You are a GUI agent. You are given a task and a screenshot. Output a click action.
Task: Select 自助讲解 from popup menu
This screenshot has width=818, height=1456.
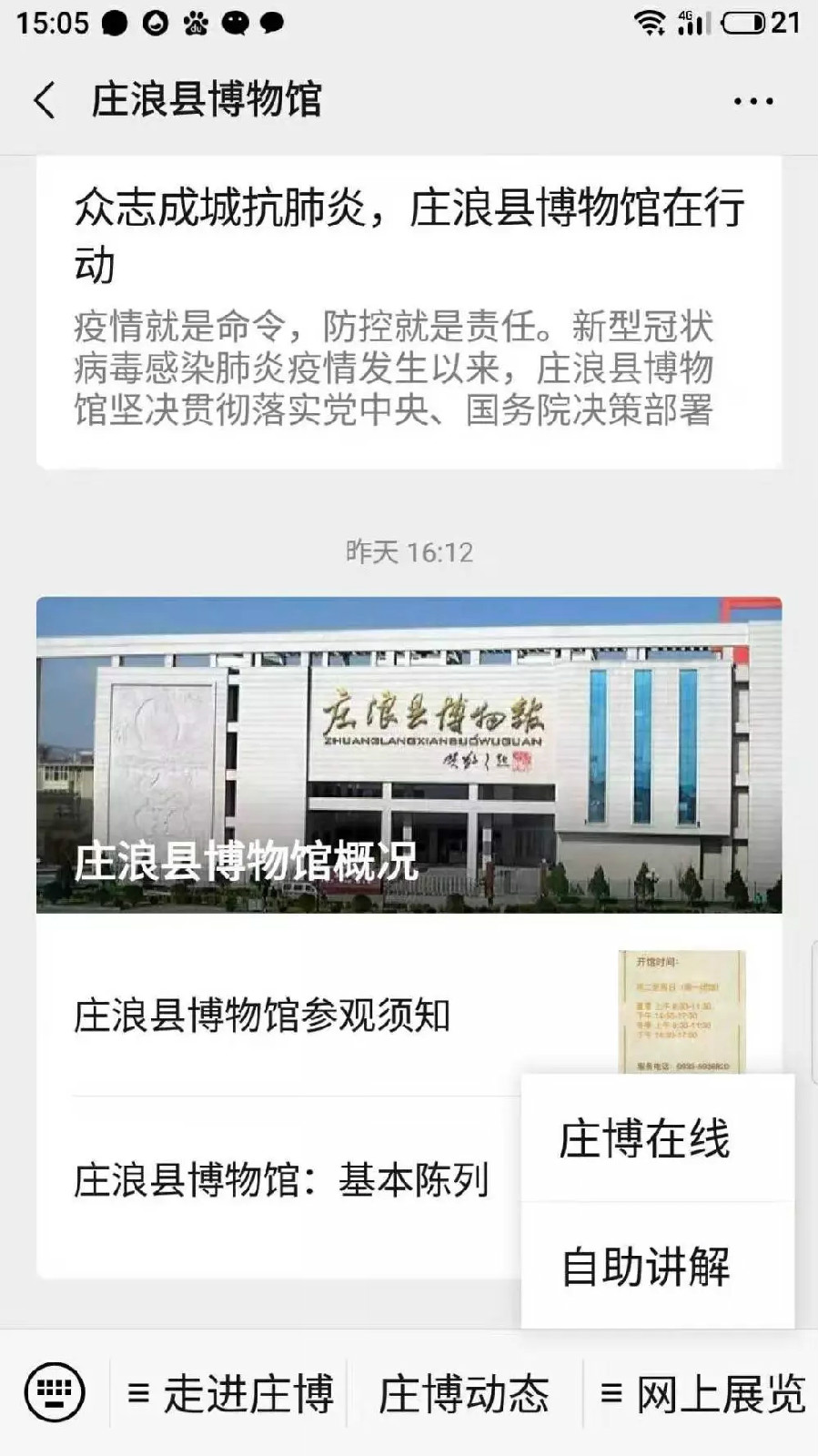[x=645, y=1267]
